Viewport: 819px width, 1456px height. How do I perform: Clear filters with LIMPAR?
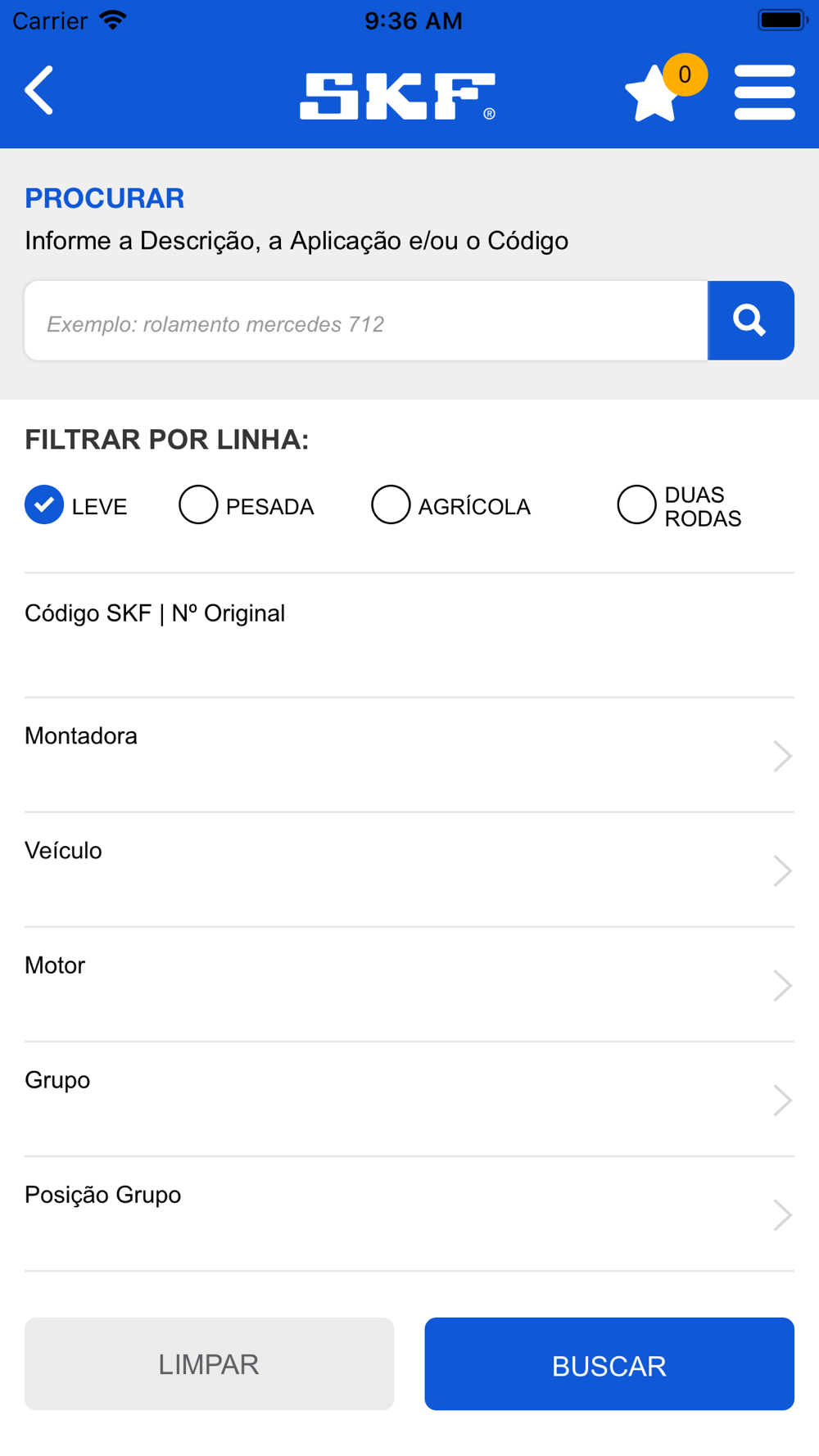click(x=209, y=1363)
